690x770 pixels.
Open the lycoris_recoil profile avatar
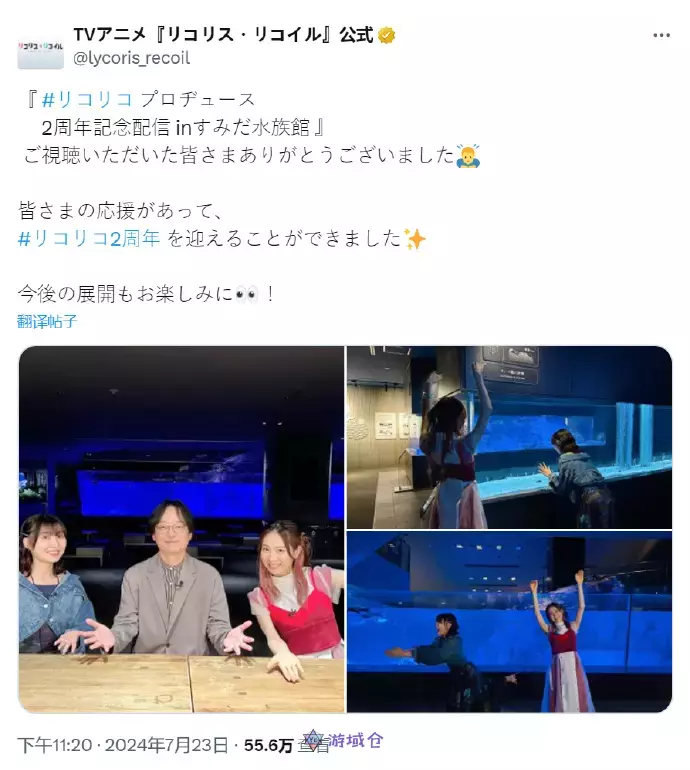coord(40,46)
